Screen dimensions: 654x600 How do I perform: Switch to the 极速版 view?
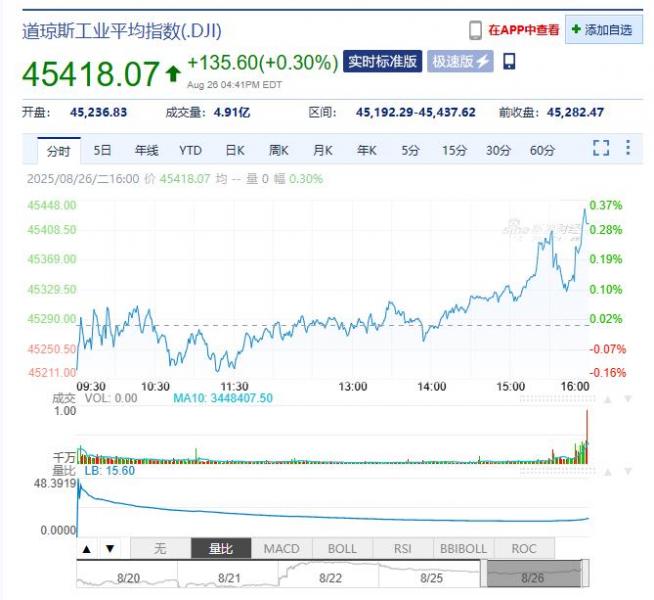461,62
